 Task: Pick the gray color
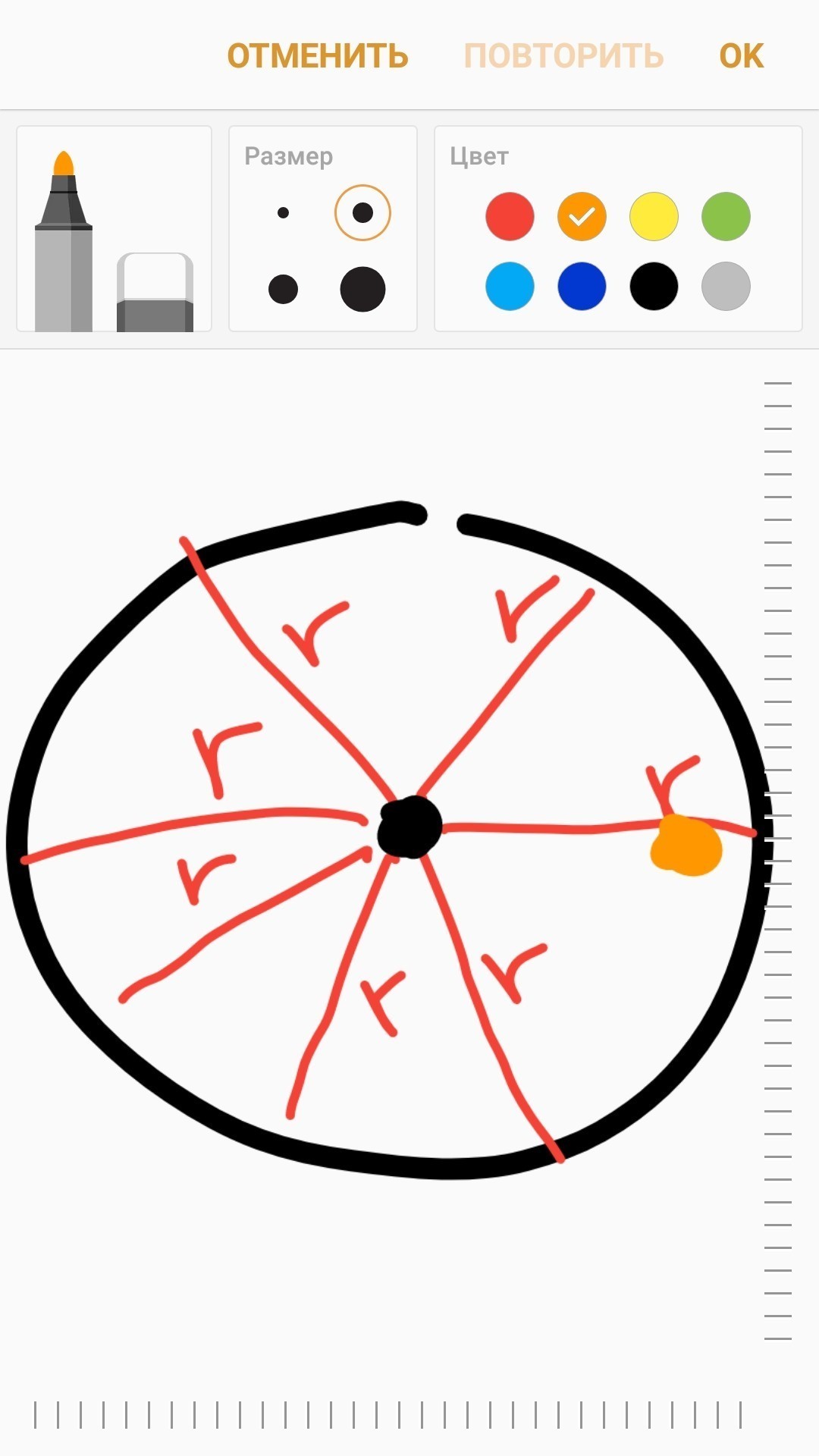point(726,287)
